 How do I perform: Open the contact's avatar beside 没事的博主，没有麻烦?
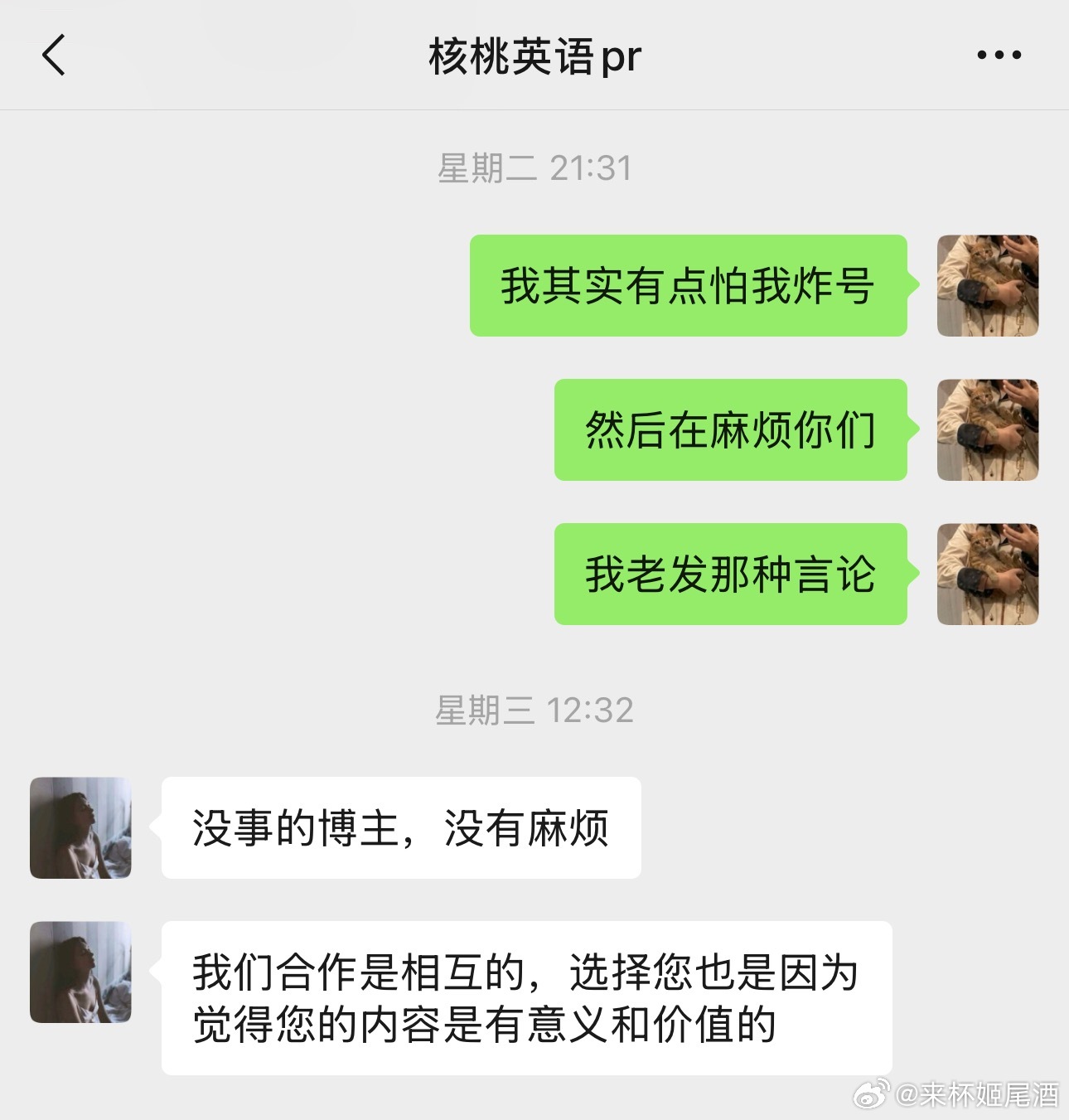[80, 827]
